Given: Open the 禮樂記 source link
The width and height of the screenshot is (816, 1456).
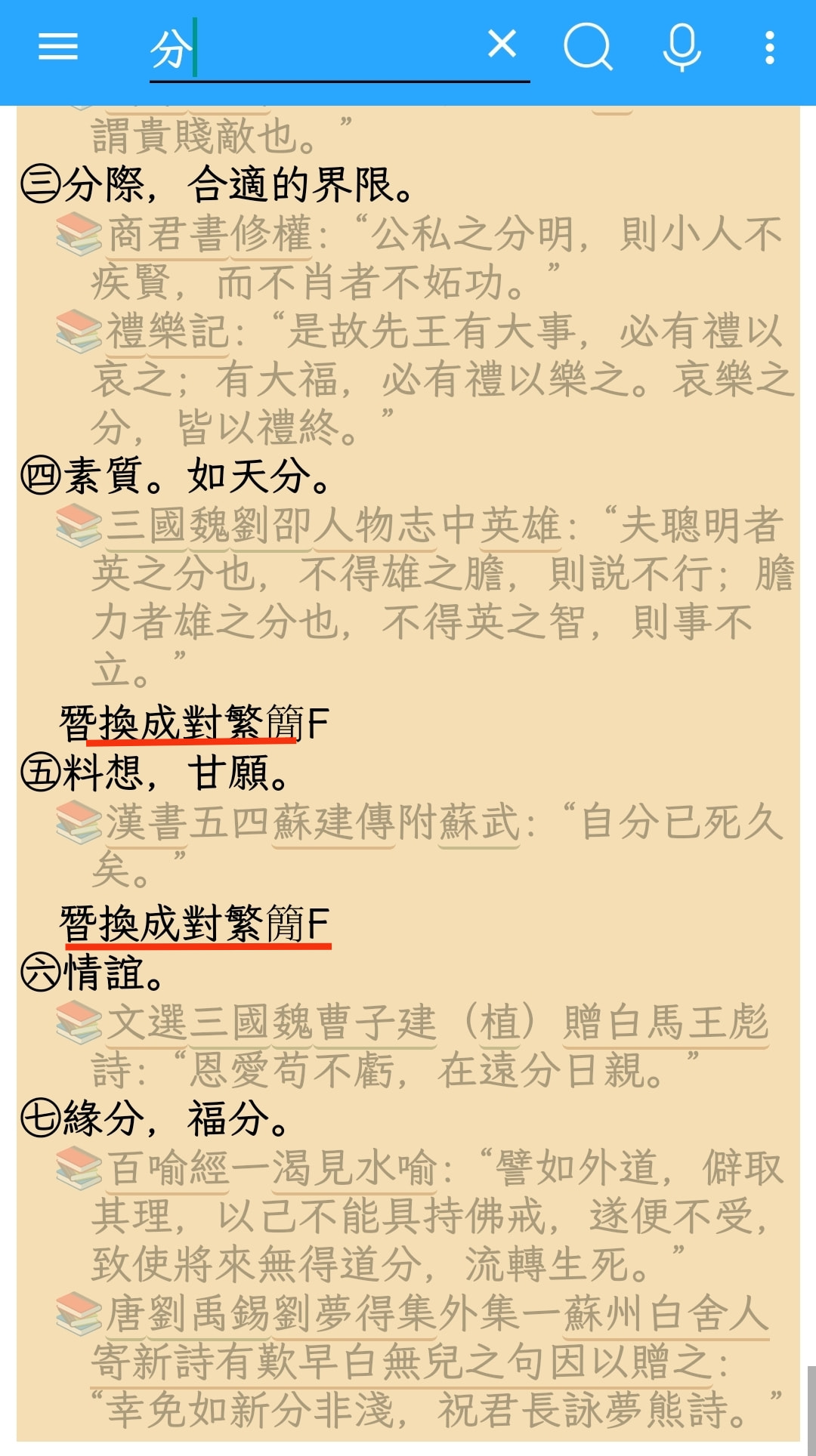Looking at the screenshot, I should click(x=166, y=331).
